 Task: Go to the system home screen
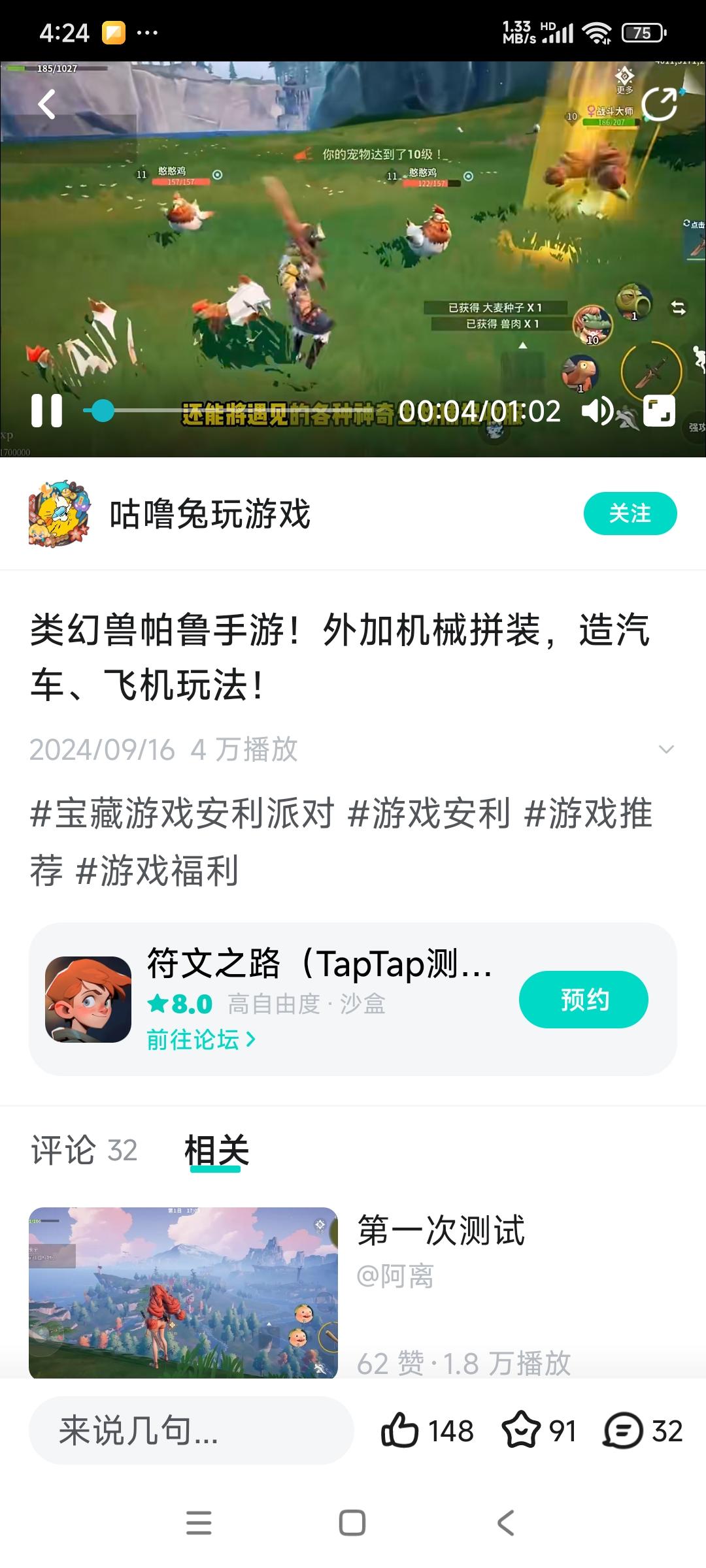352,1524
